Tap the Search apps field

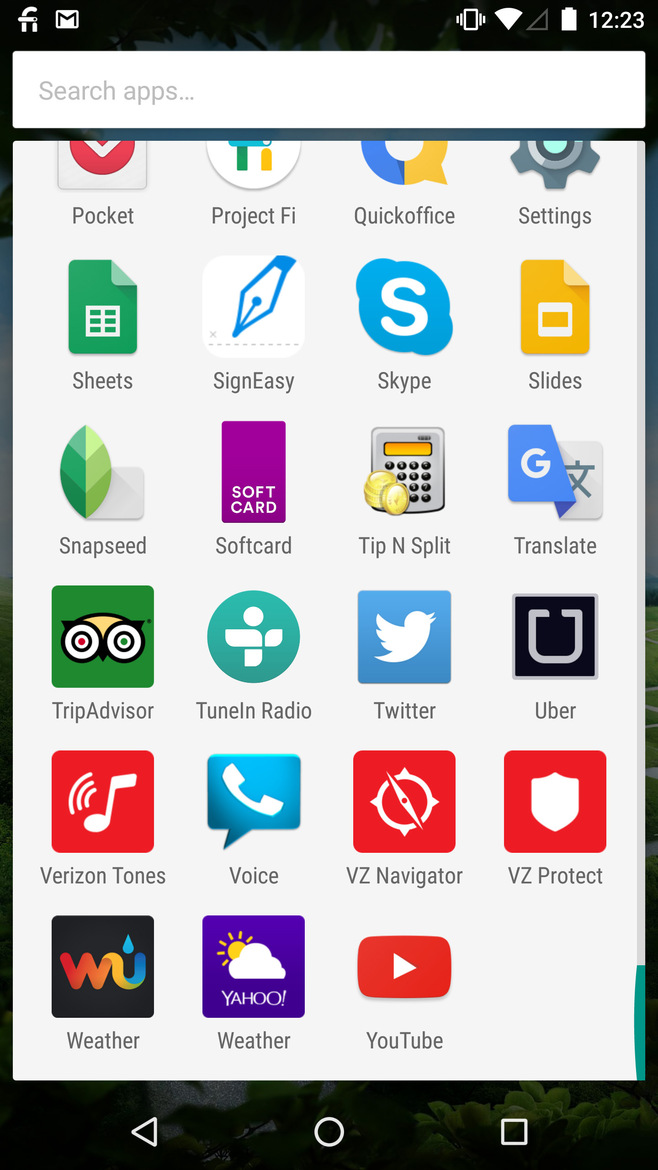328,91
